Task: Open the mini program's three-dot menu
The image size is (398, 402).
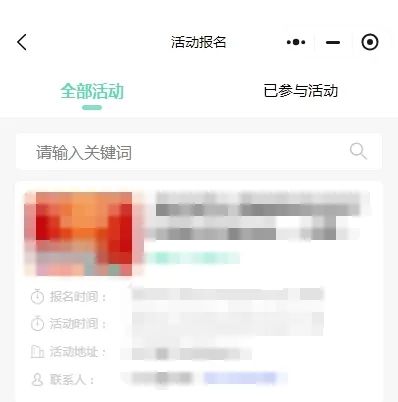Action: [296, 42]
